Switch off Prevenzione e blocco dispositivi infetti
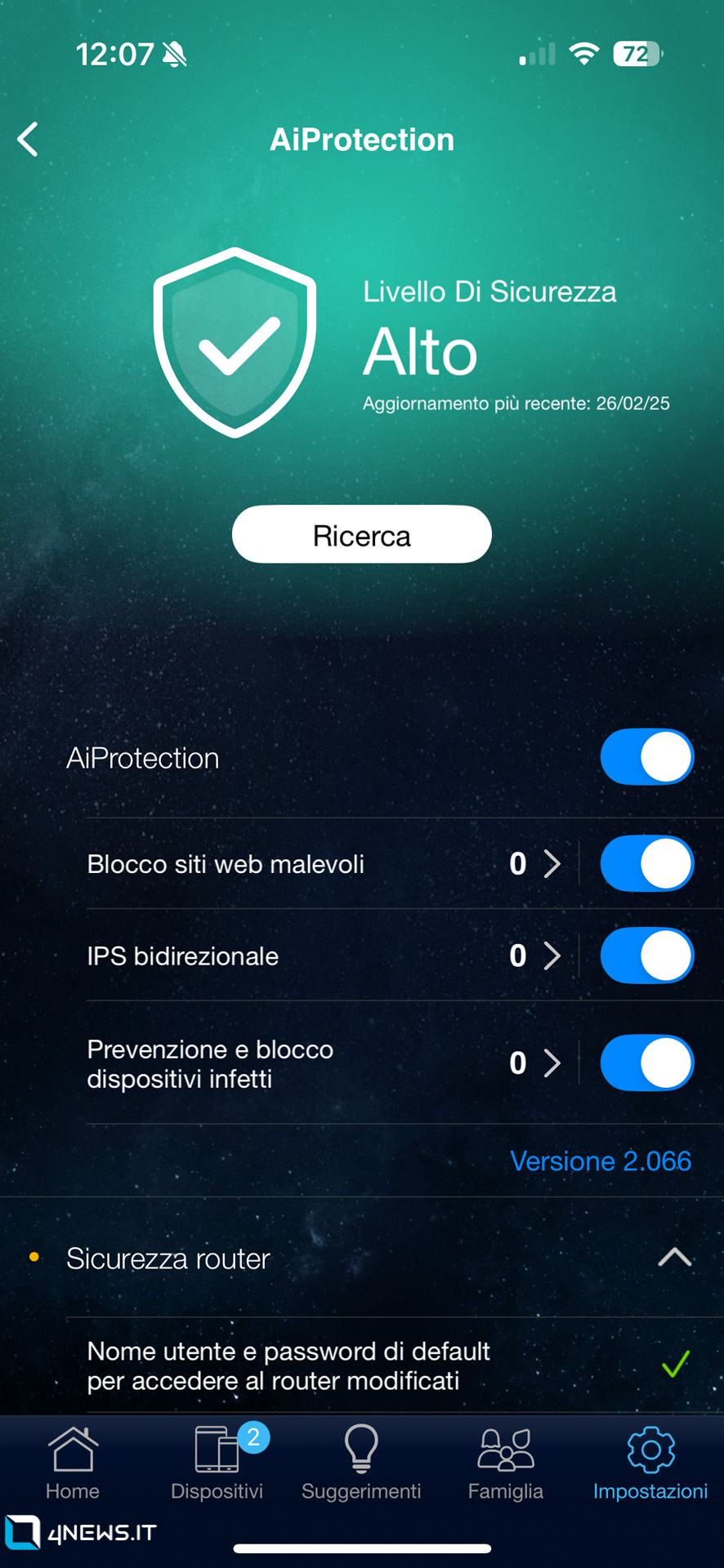Screen dimensions: 724x1568 pos(647,1062)
